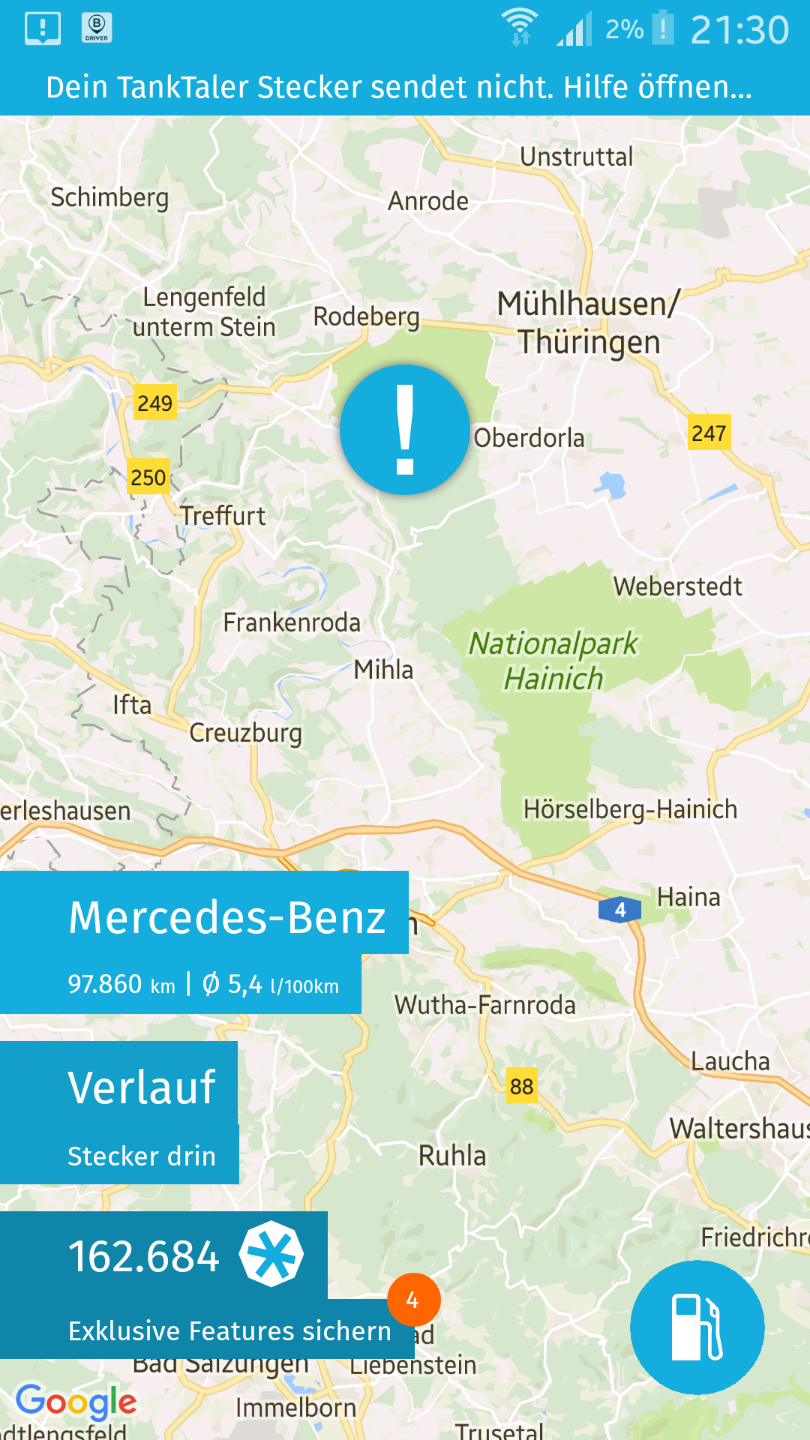The width and height of the screenshot is (810, 1440).
Task: Open the Verlauf history panel
Action: coord(119,1113)
